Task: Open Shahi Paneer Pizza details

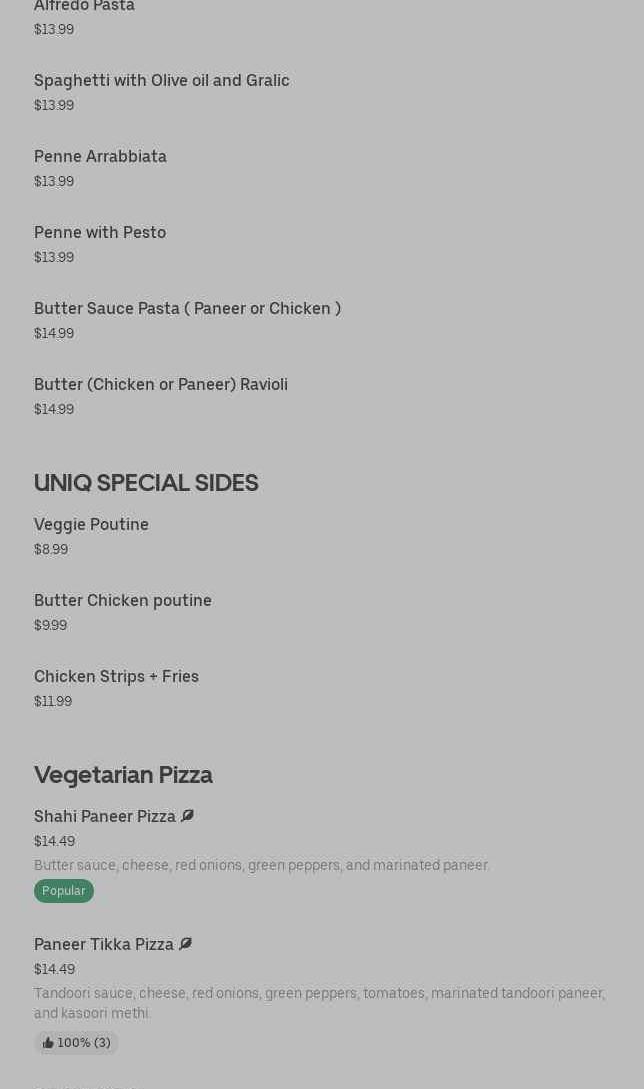Action: click(105, 816)
